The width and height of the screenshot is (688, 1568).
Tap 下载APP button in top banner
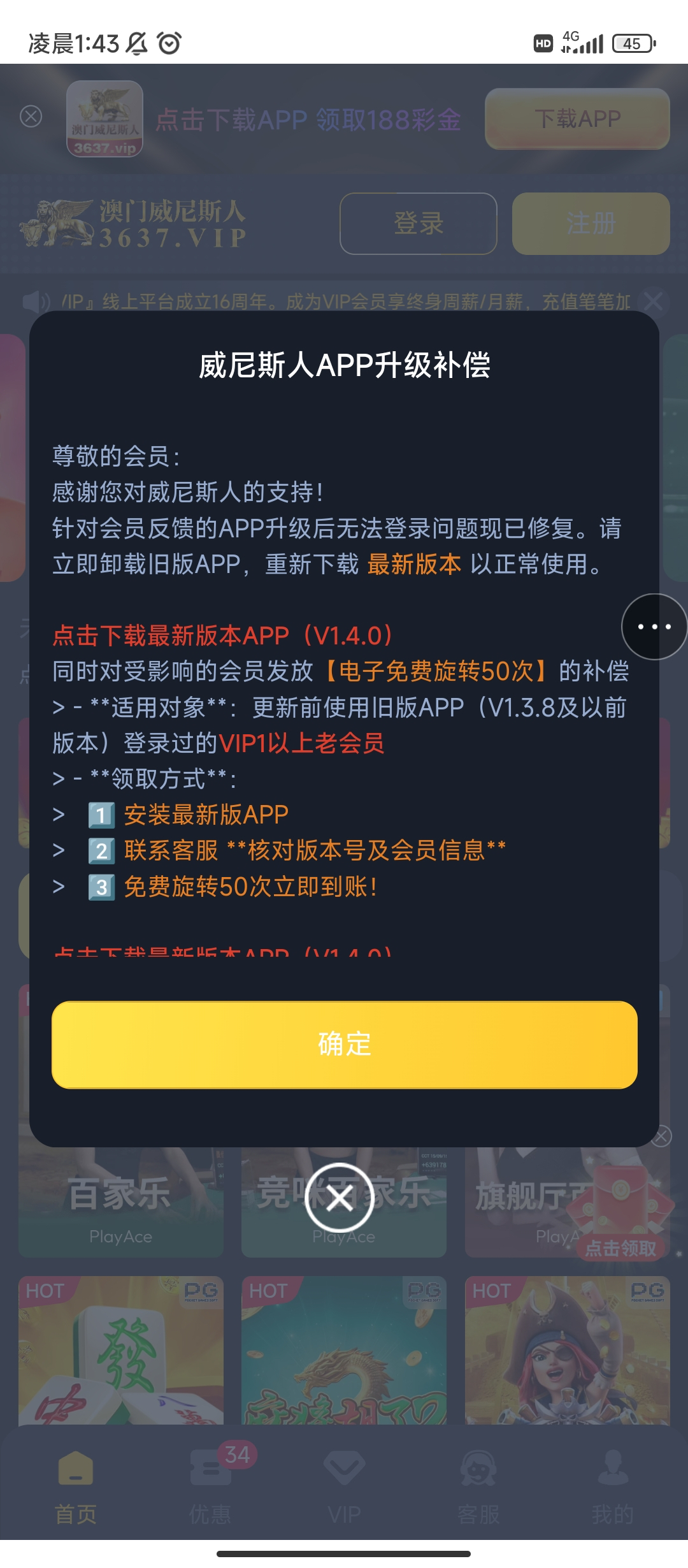[577, 119]
